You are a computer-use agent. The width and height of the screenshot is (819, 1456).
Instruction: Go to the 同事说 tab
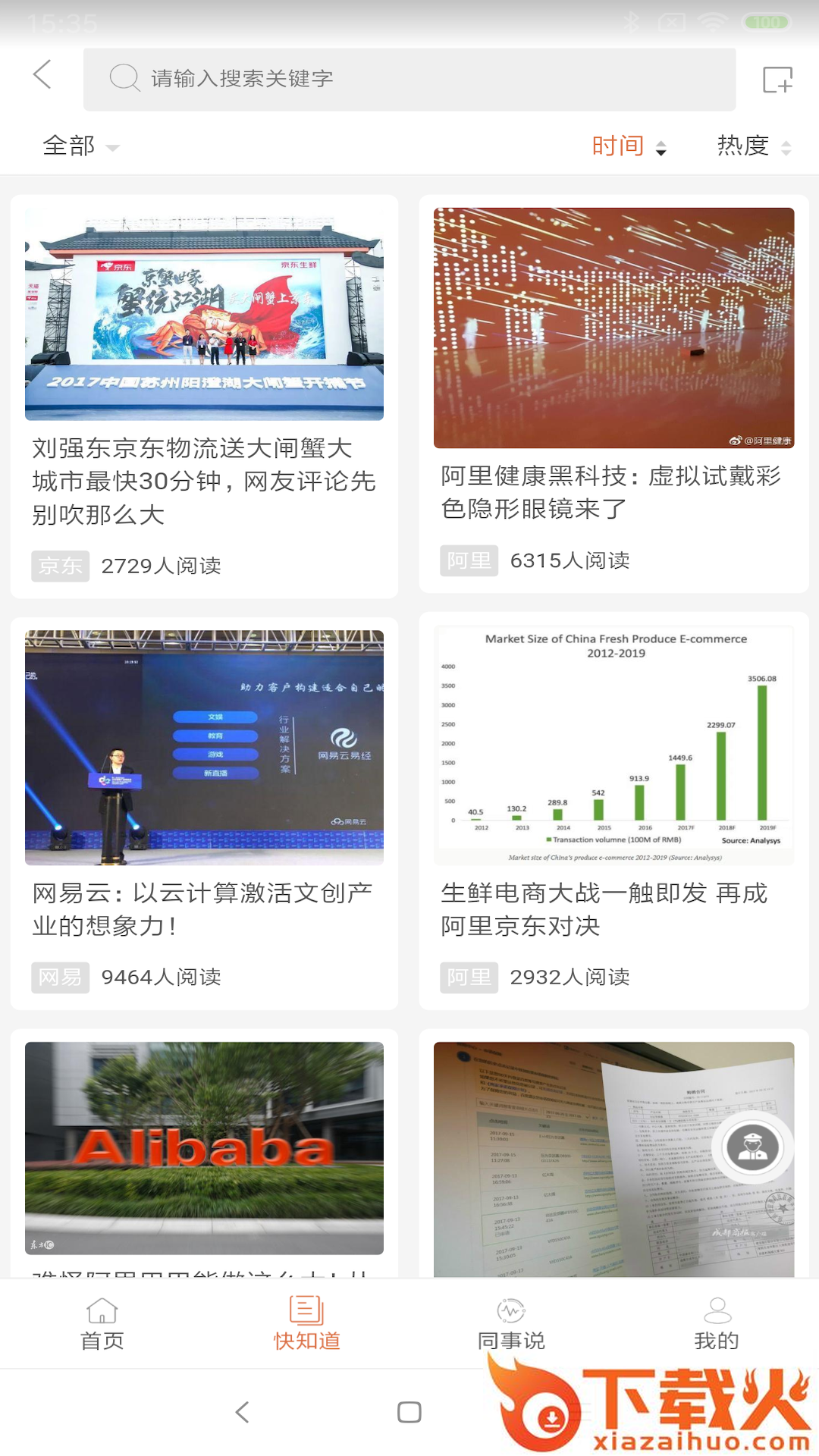pyautogui.click(x=511, y=1324)
